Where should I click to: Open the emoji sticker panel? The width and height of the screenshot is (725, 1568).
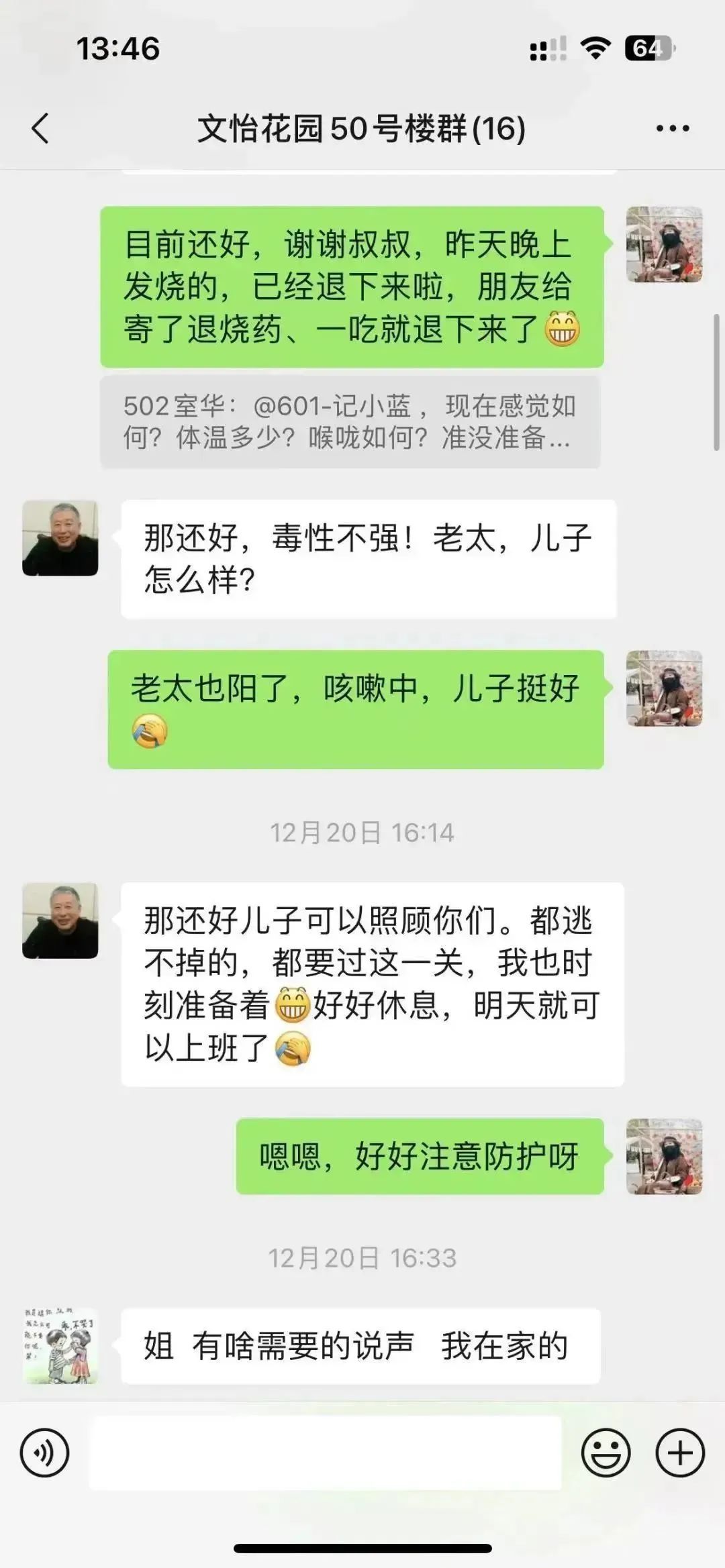pos(606,1453)
